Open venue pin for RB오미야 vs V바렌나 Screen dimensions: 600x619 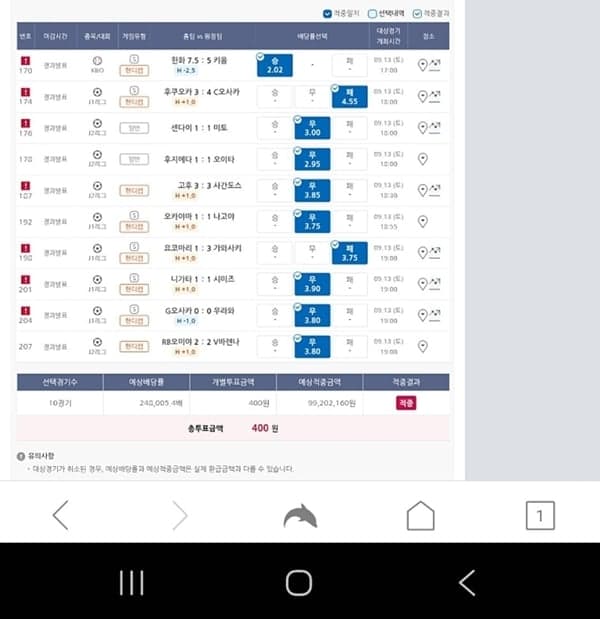point(422,346)
